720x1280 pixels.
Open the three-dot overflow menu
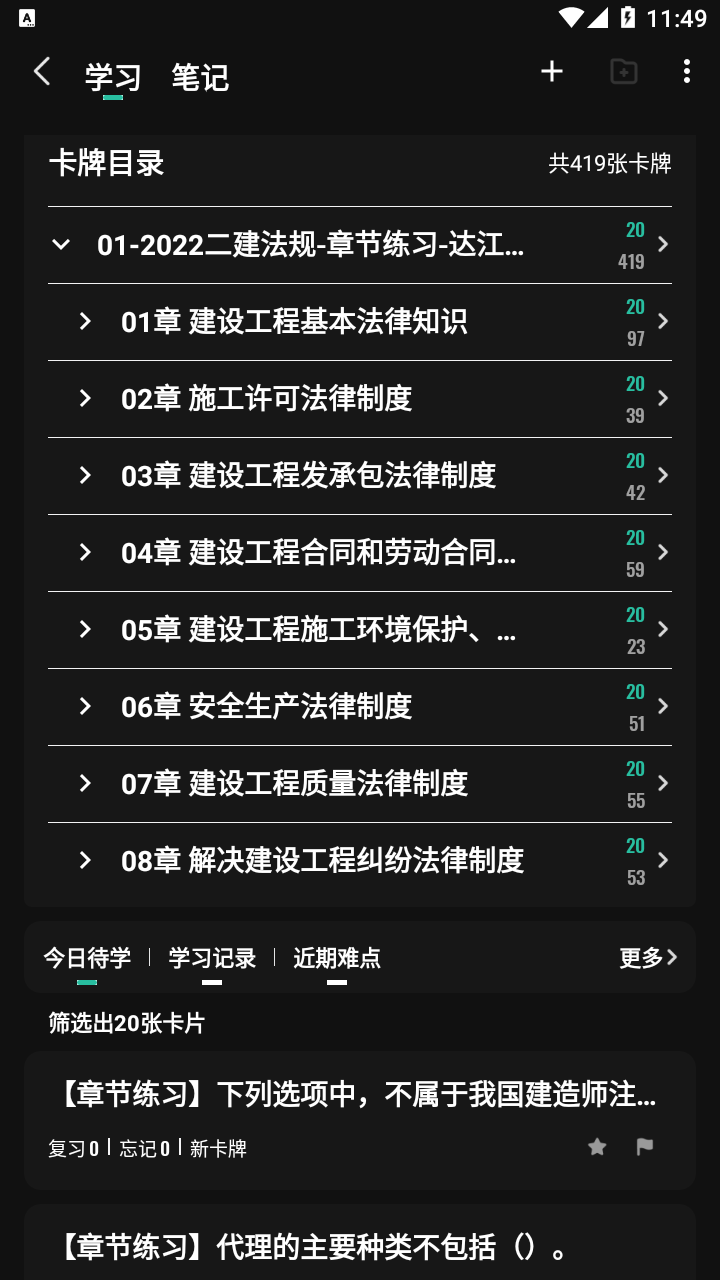[686, 71]
